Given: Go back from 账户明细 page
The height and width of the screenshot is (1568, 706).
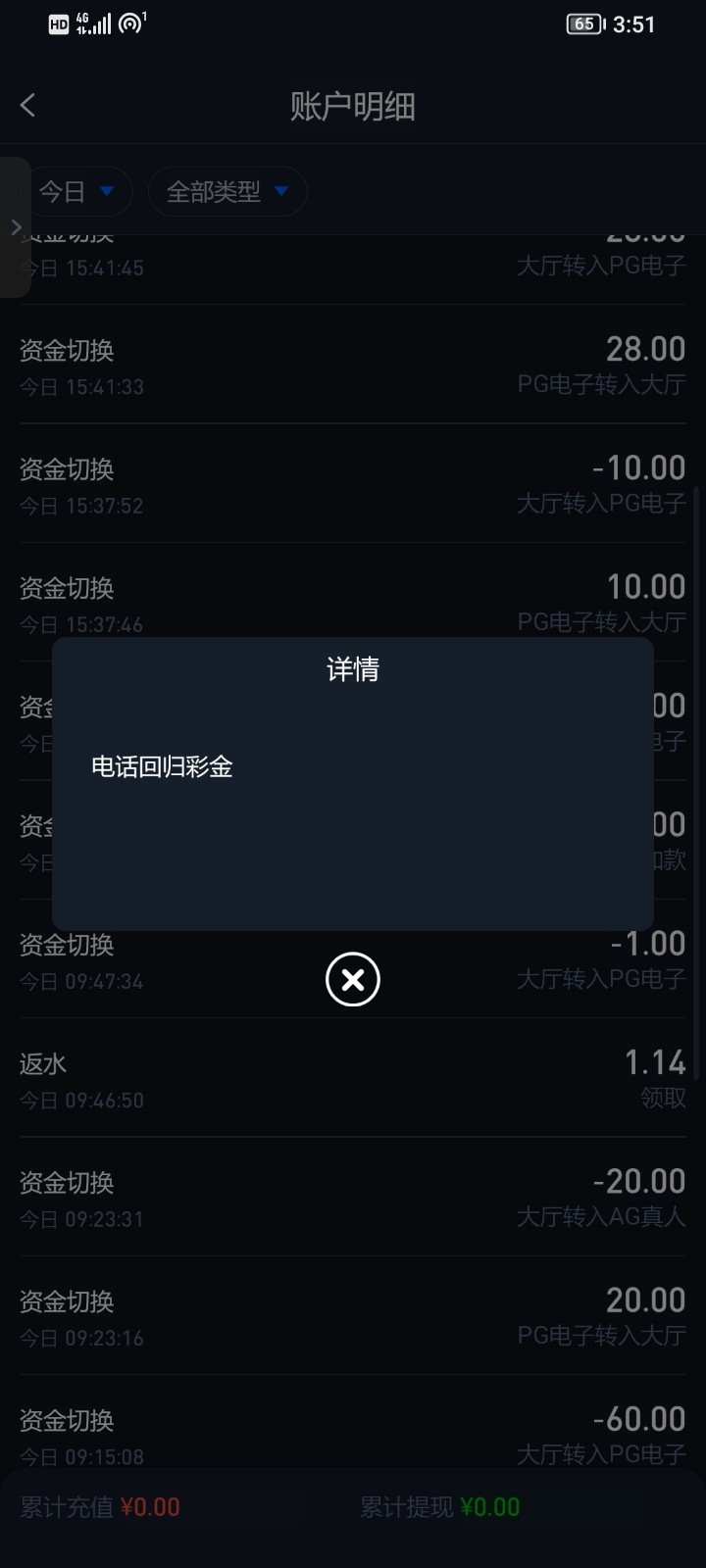Looking at the screenshot, I should point(28,106).
